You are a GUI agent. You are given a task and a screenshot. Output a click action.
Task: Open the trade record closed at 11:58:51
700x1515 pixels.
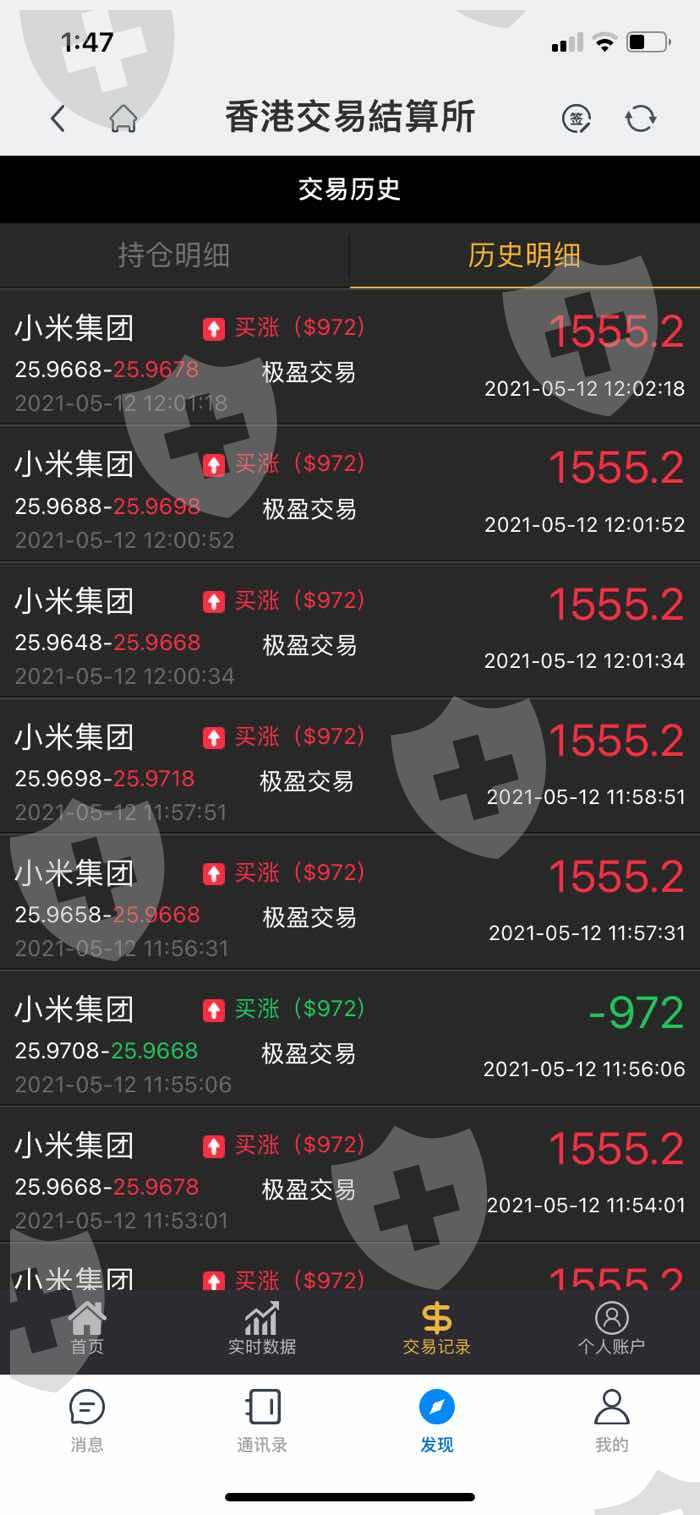350,766
